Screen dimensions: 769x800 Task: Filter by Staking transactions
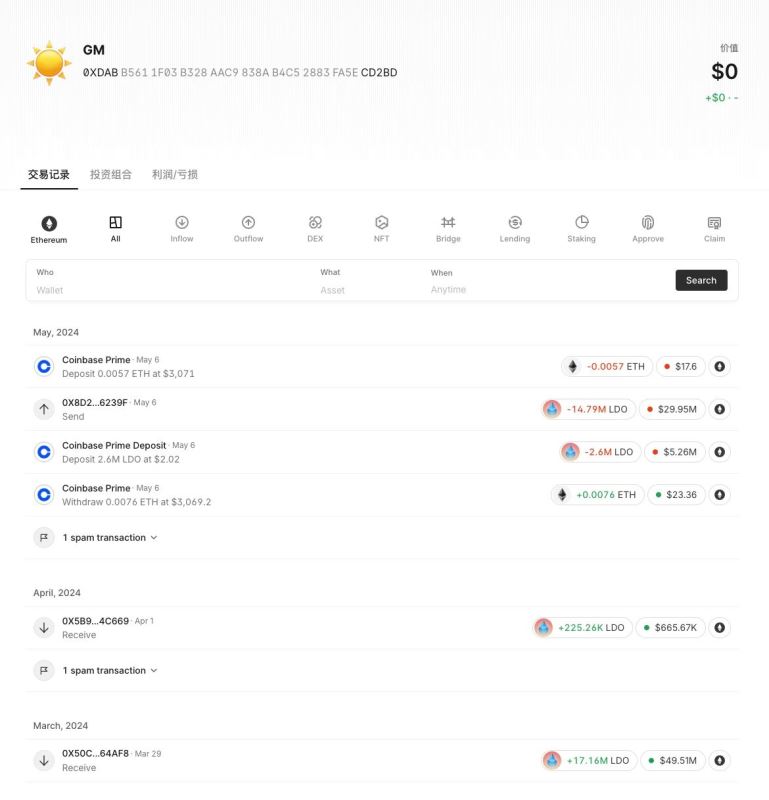(581, 229)
